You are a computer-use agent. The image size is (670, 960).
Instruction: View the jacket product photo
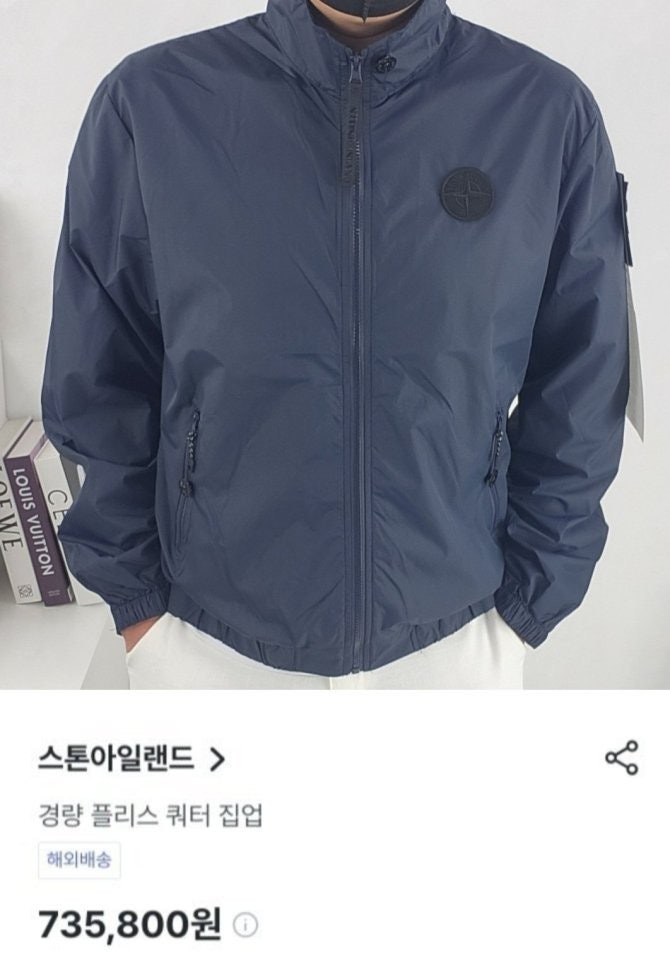point(335,345)
